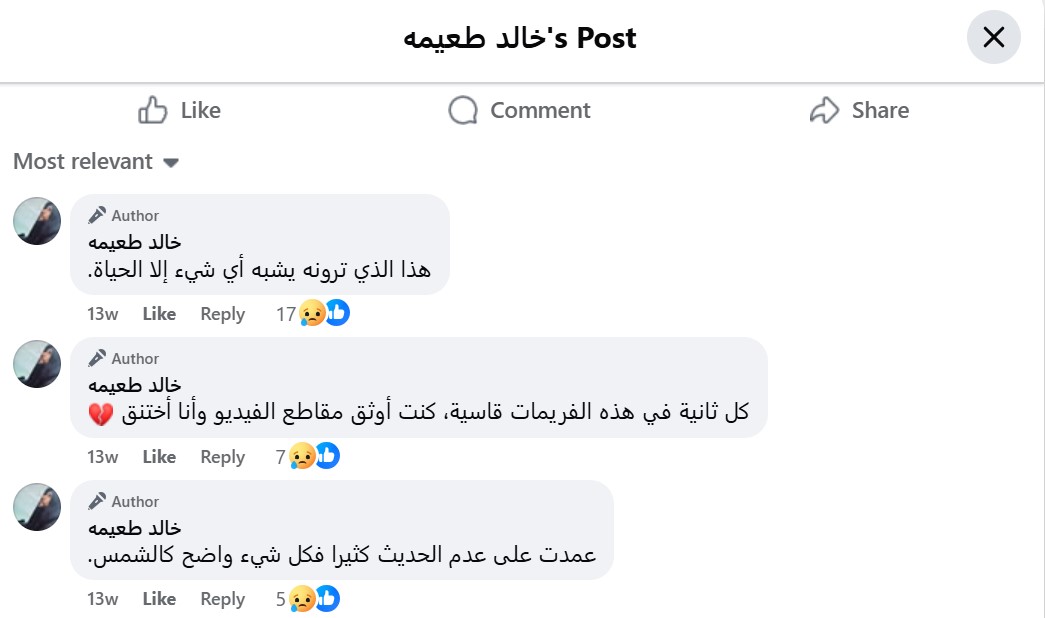Image resolution: width=1045 pixels, height=618 pixels.
Task: View reactions on the comment with 17 reactions
Action: pyautogui.click(x=313, y=314)
